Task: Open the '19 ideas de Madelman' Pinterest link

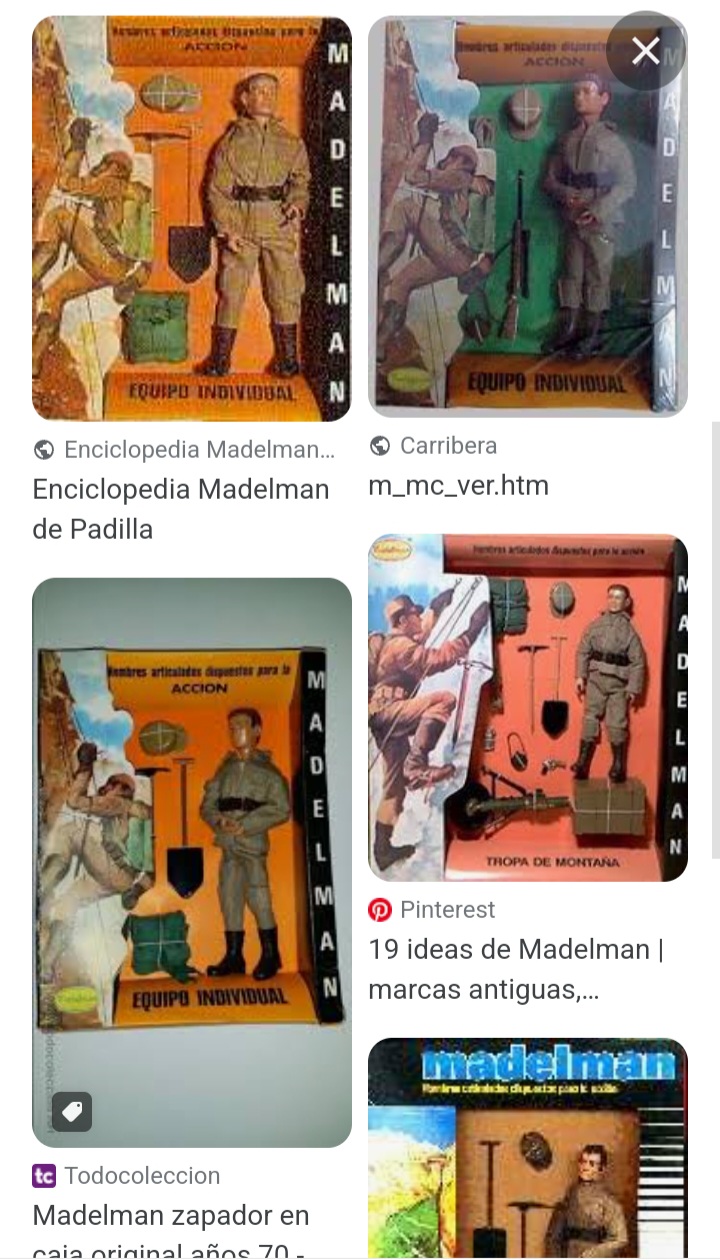Action: pos(516,968)
